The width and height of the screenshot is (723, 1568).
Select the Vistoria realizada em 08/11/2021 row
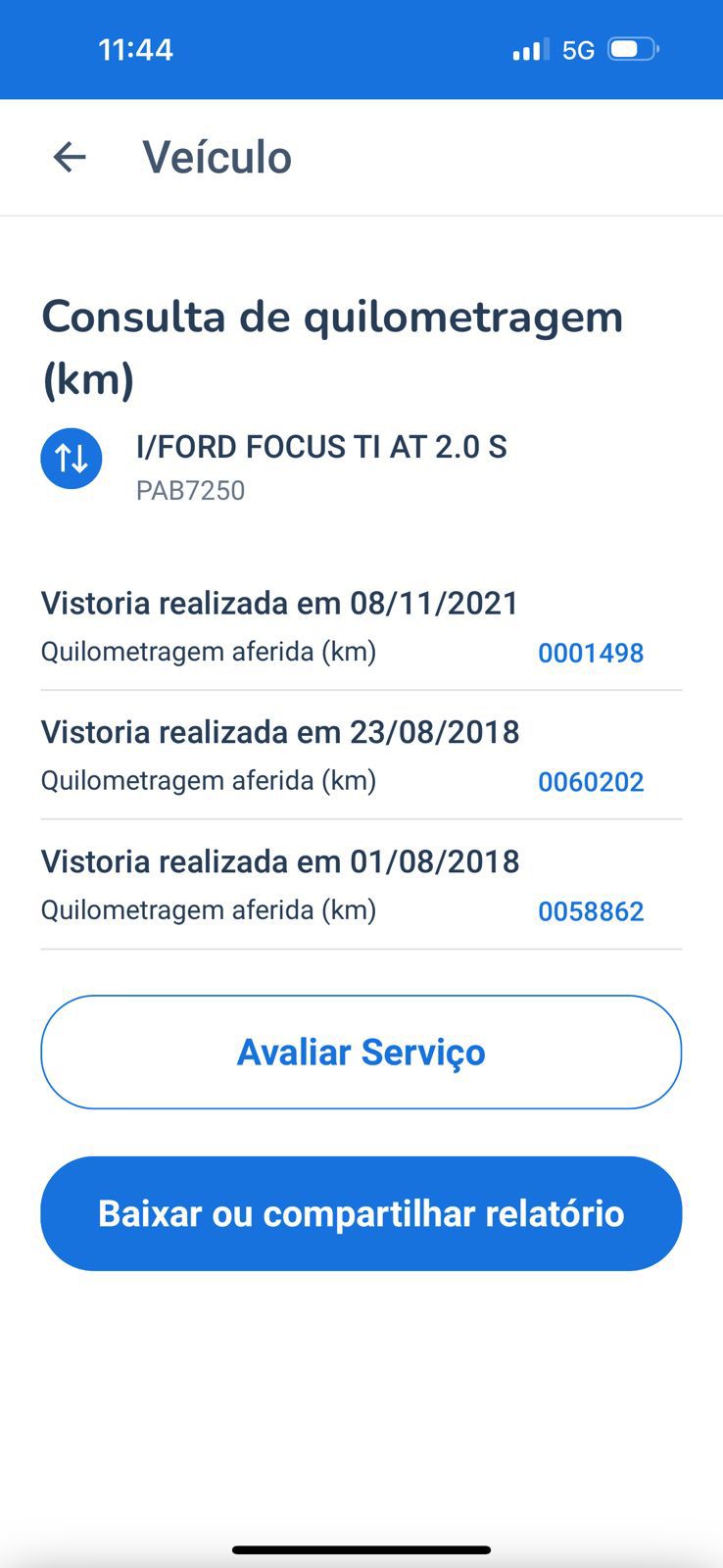(280, 604)
